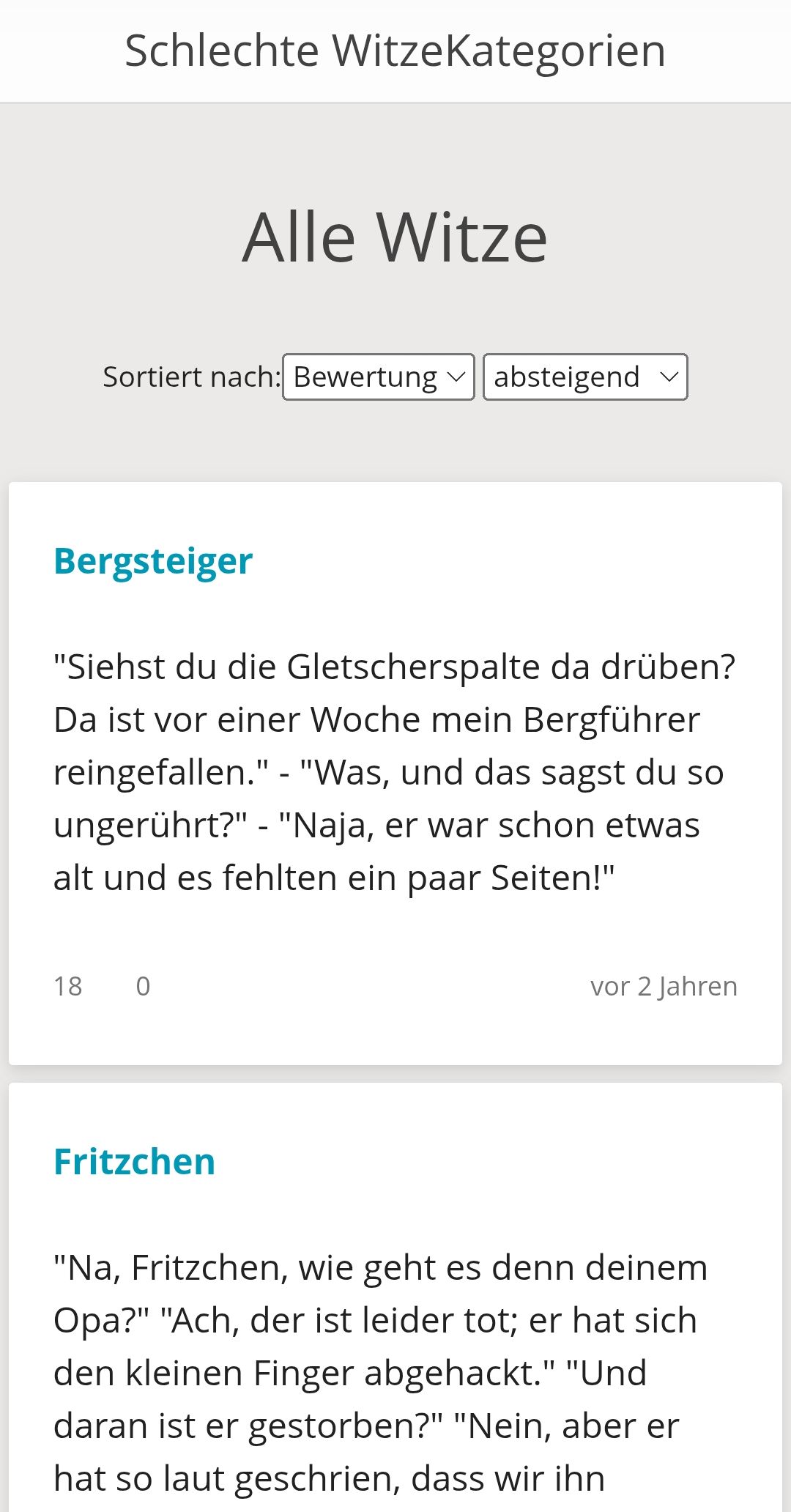Open the Schlechte Witze home link
Image resolution: width=791 pixels, height=1512 pixels.
pyautogui.click(x=284, y=51)
